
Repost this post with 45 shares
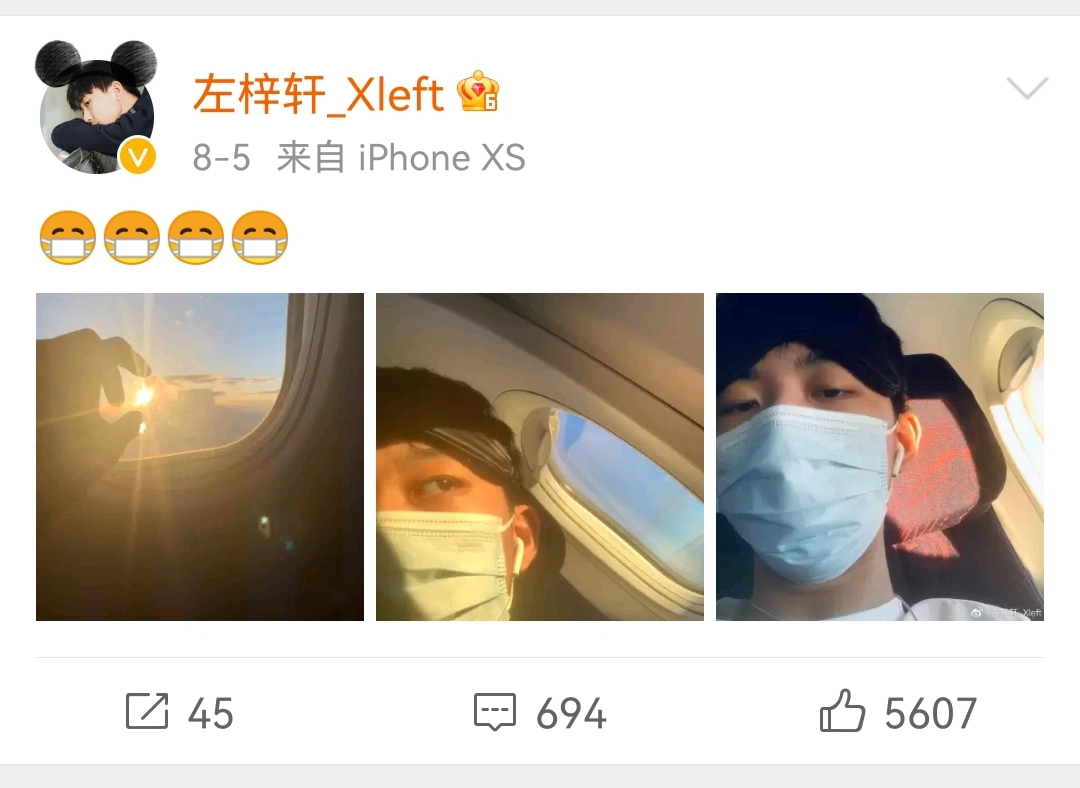tap(180, 713)
